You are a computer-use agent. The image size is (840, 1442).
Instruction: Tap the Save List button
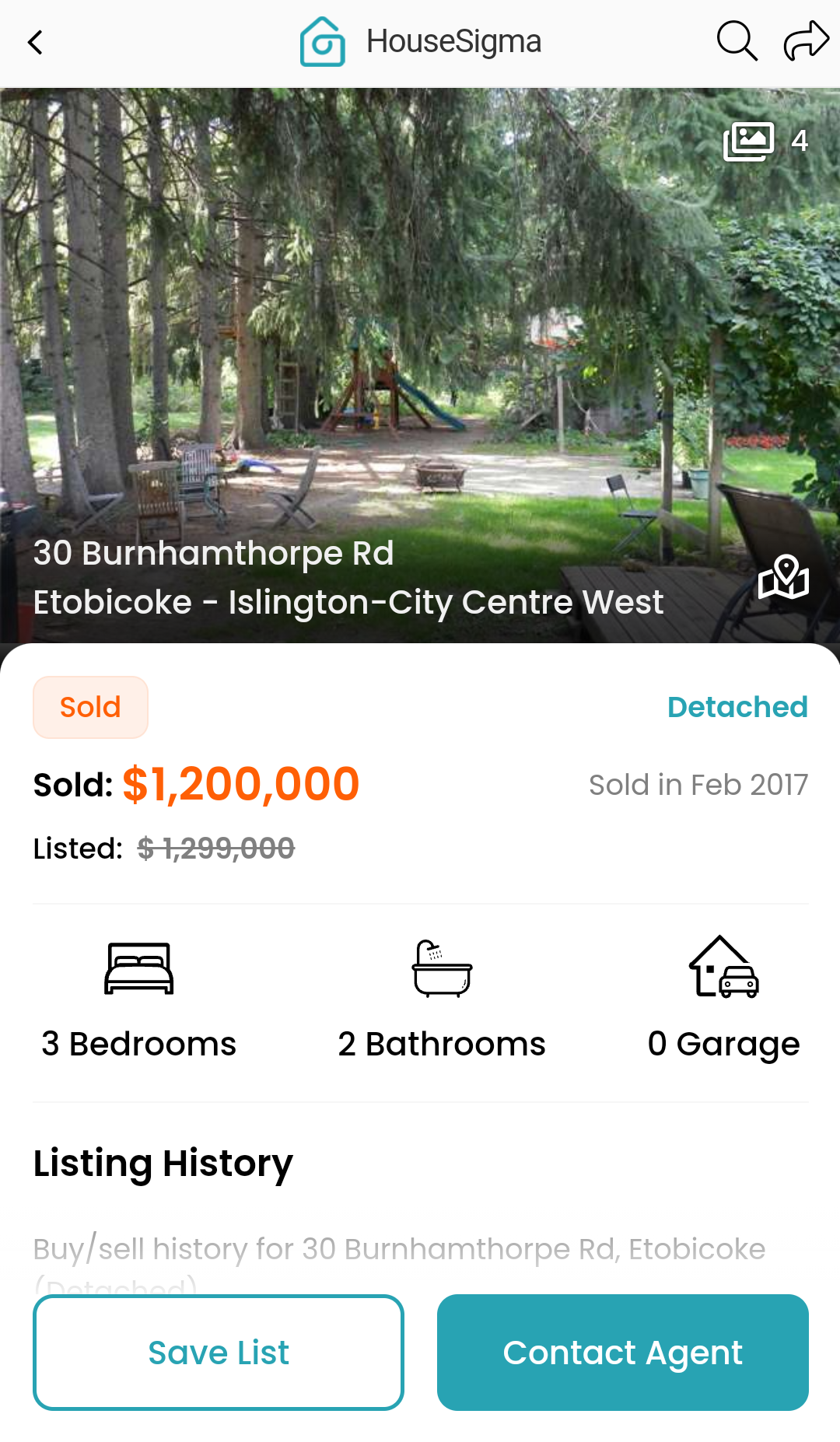(x=219, y=1352)
